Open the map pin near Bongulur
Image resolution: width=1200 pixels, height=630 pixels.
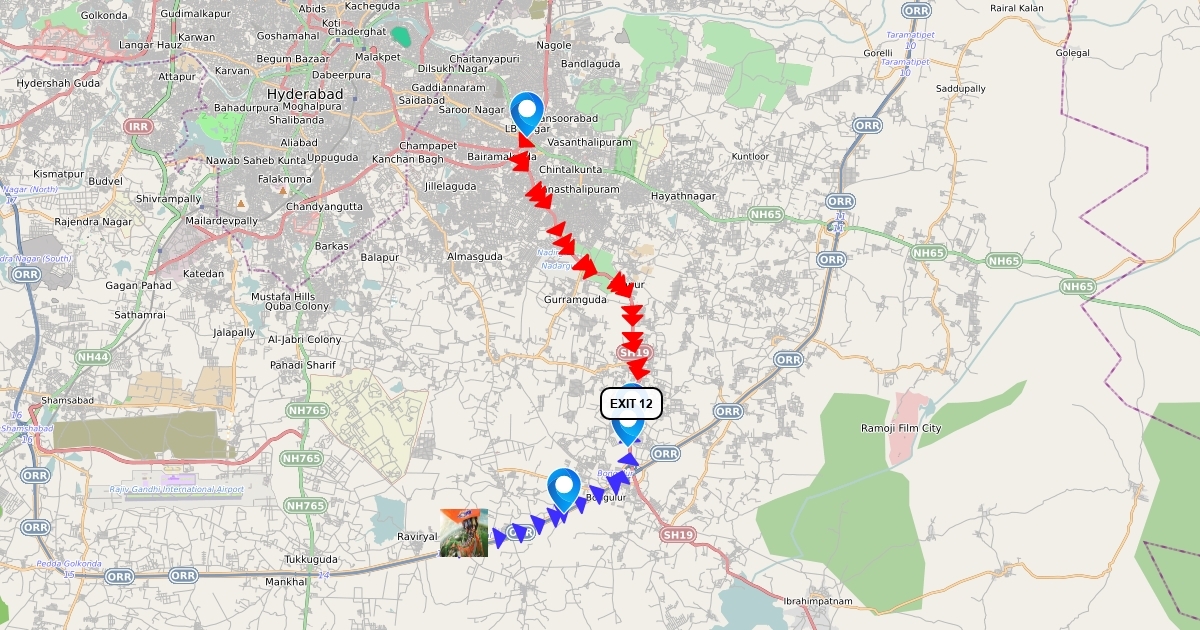coord(564,489)
